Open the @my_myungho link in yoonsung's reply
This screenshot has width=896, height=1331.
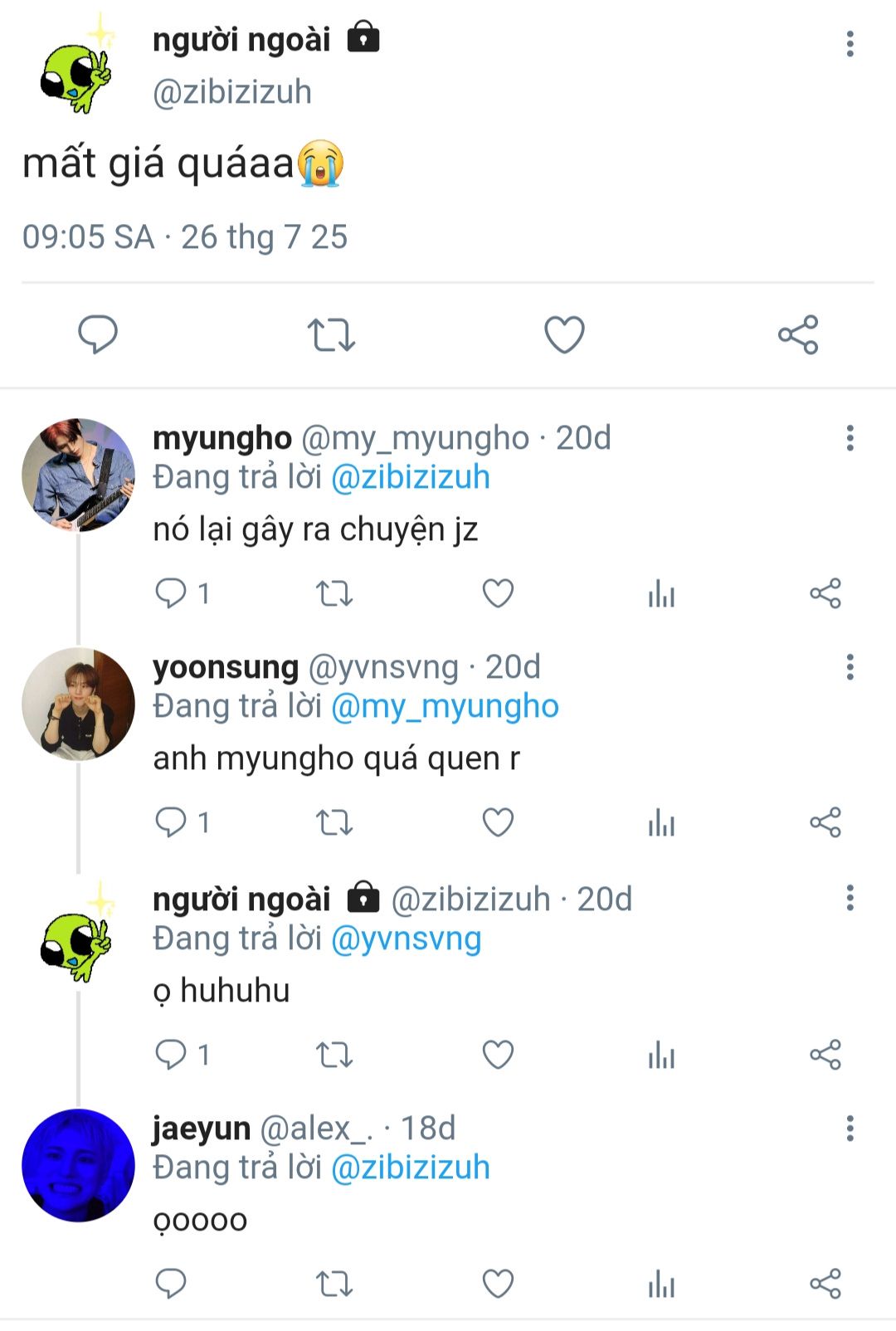(x=445, y=706)
